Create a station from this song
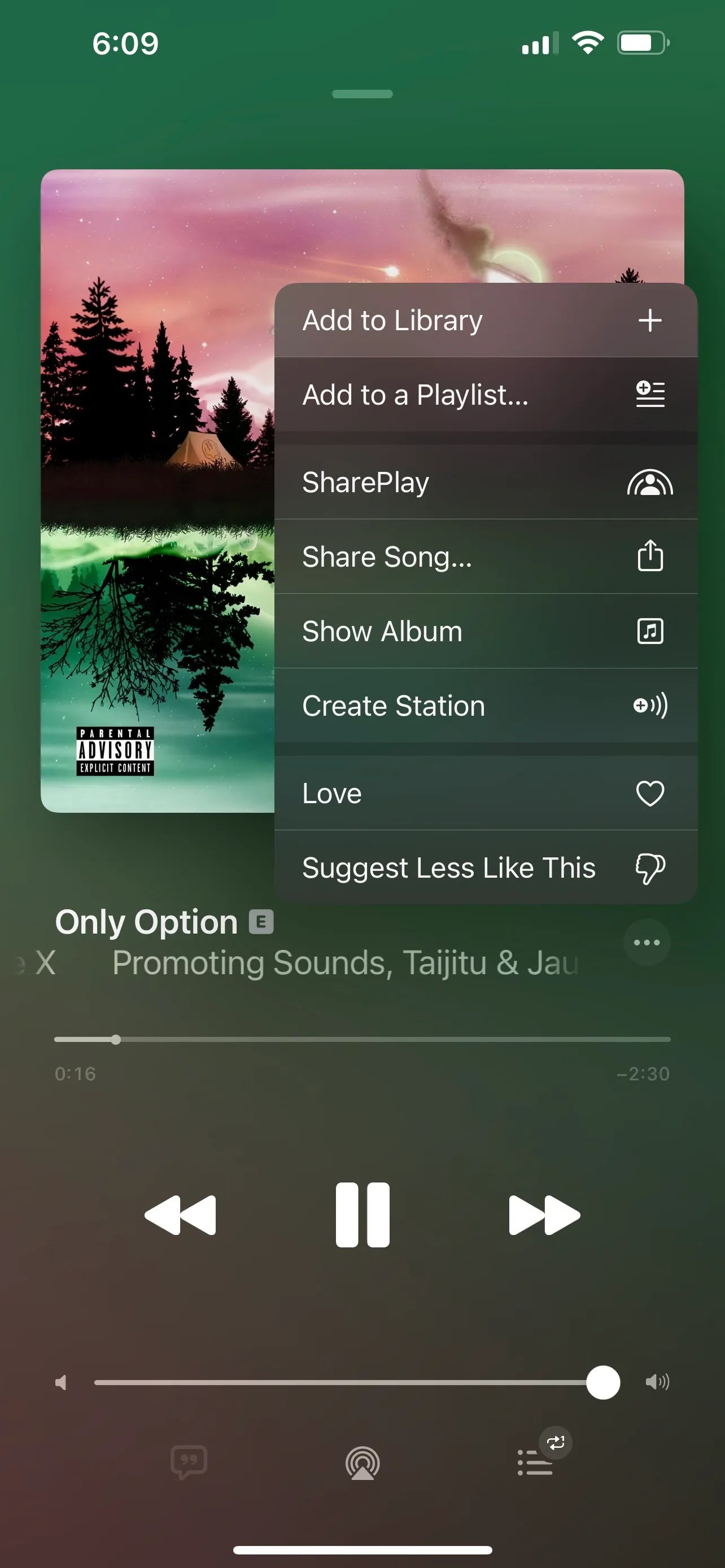 pos(485,706)
